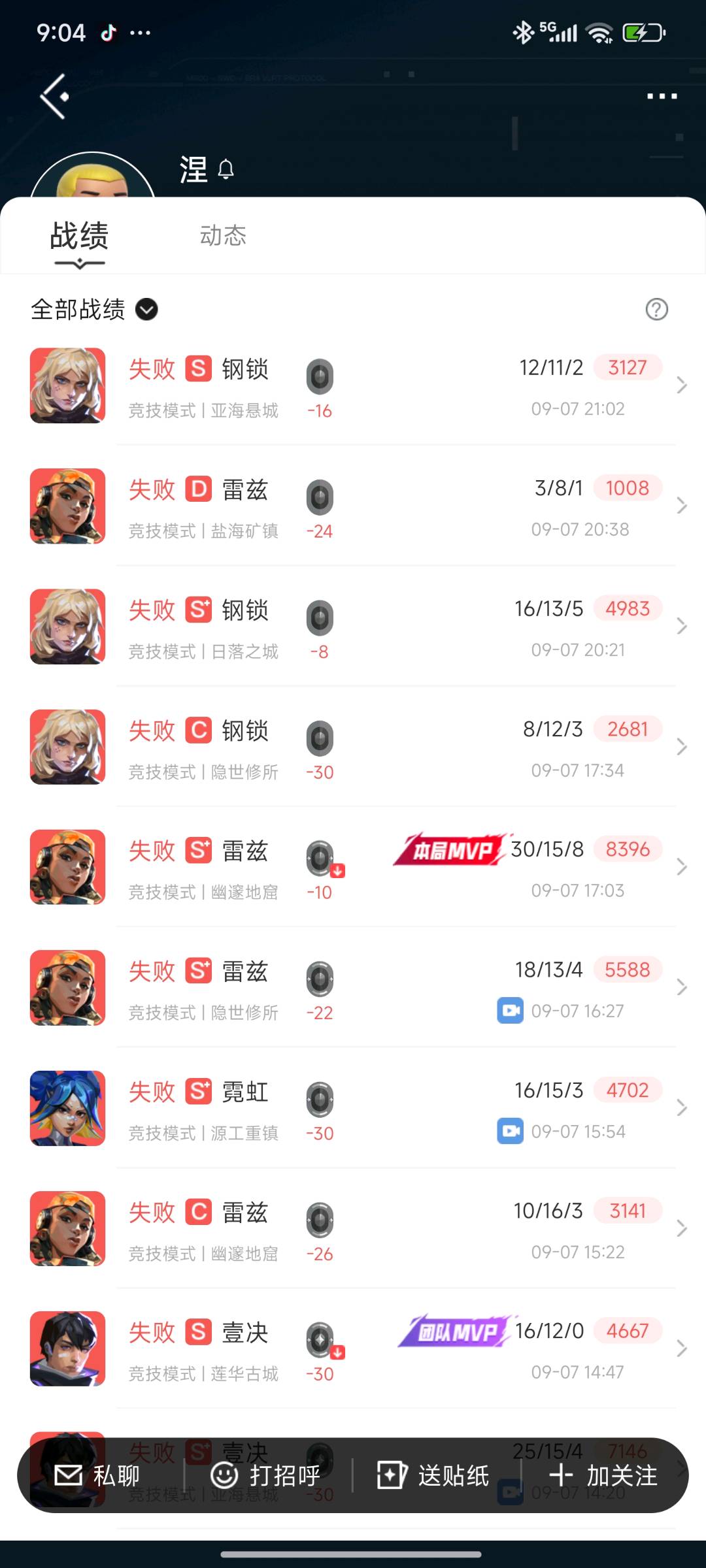Viewport: 706px width, 1568px height.
Task: Follow this player with 加关注
Action: click(603, 1475)
